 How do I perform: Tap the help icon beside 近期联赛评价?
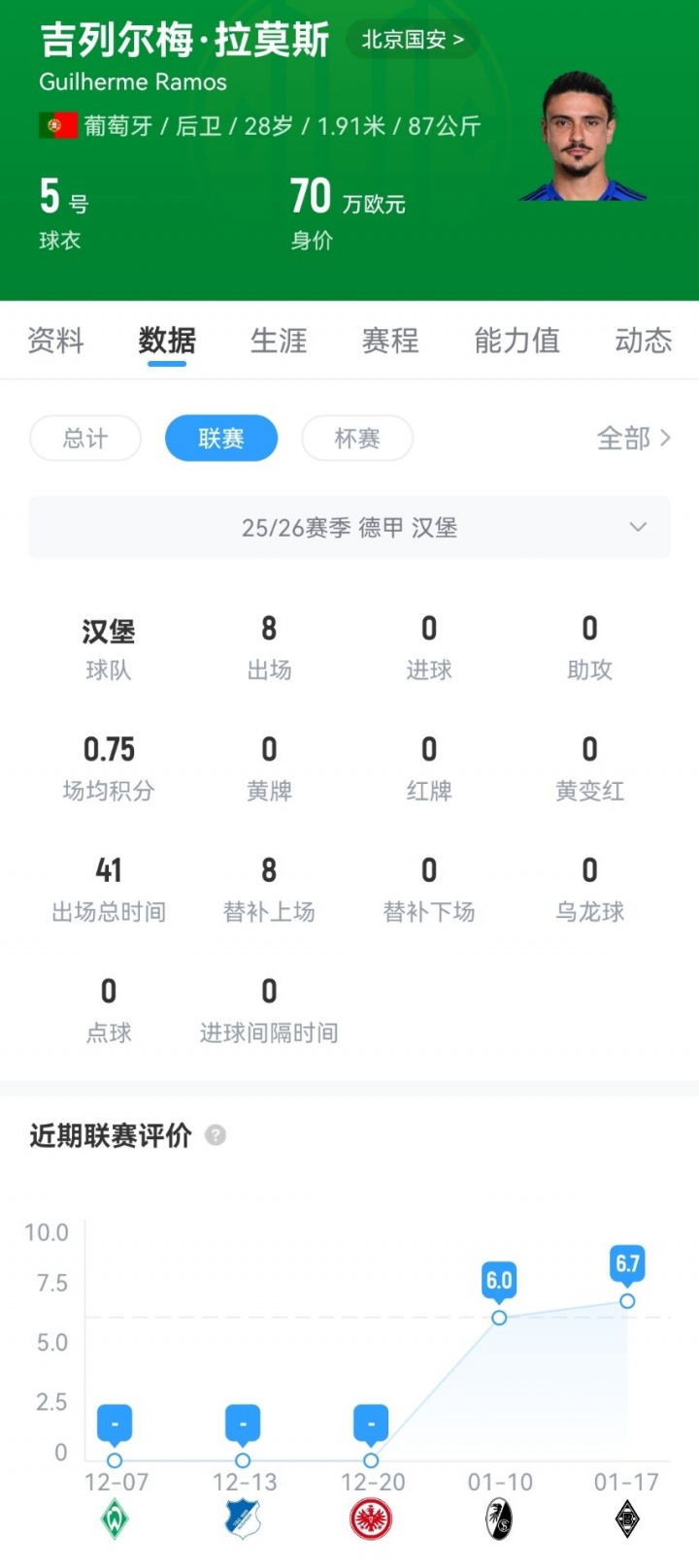point(216,1135)
